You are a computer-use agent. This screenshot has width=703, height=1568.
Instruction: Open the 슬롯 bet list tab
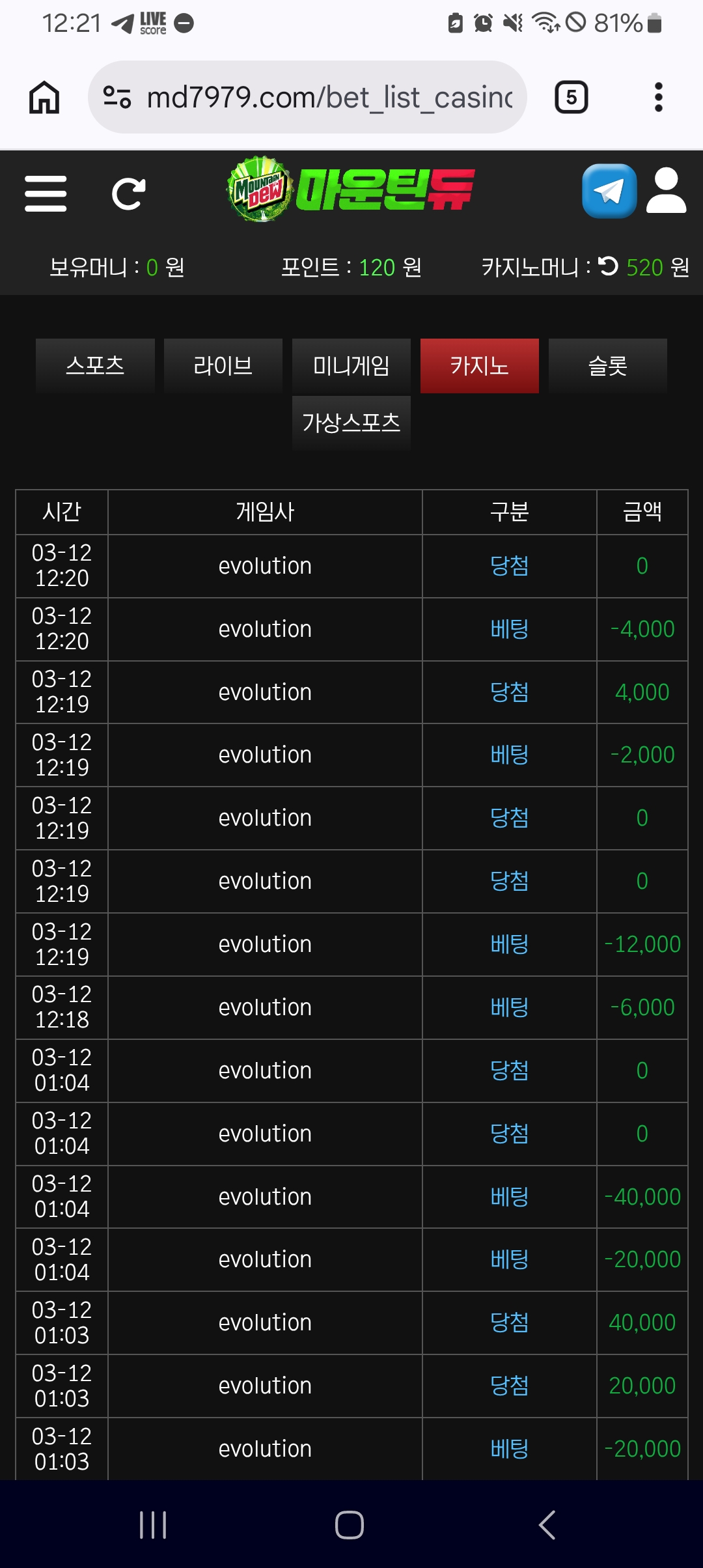pyautogui.click(x=608, y=366)
